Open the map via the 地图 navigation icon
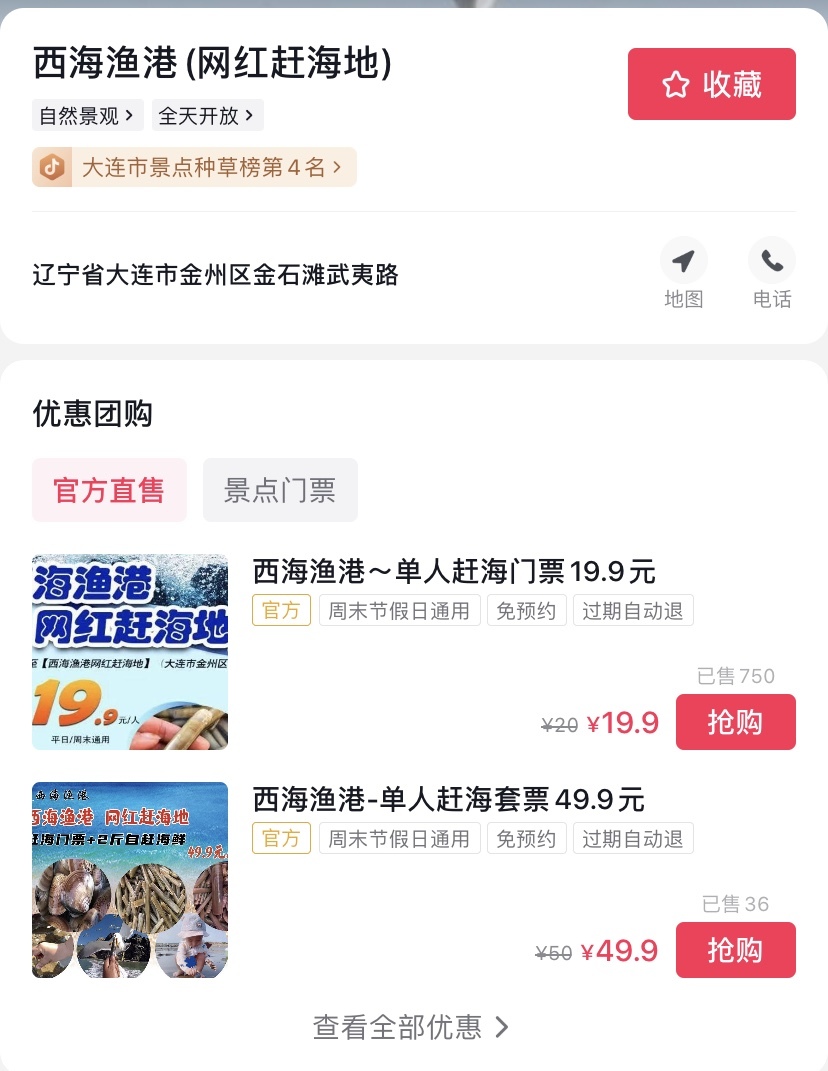This screenshot has height=1071, width=828. click(x=683, y=262)
